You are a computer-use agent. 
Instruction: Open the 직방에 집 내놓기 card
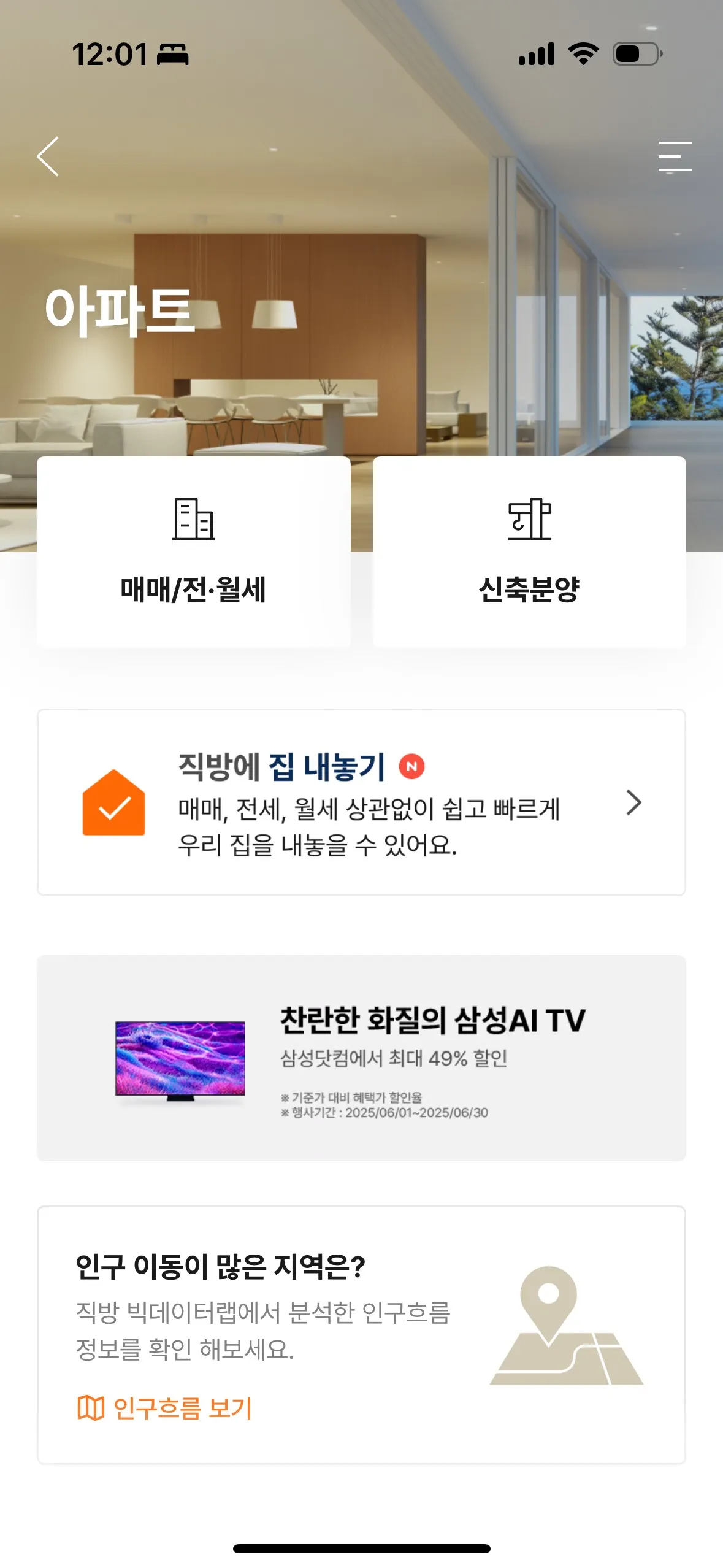point(361,802)
